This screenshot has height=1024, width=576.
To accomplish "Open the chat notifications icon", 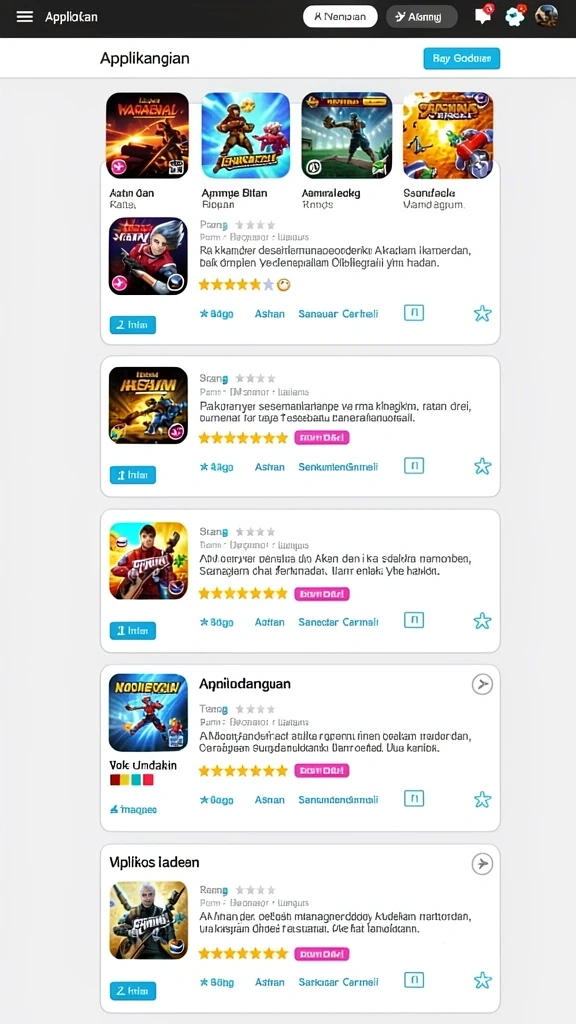I will pyautogui.click(x=483, y=16).
